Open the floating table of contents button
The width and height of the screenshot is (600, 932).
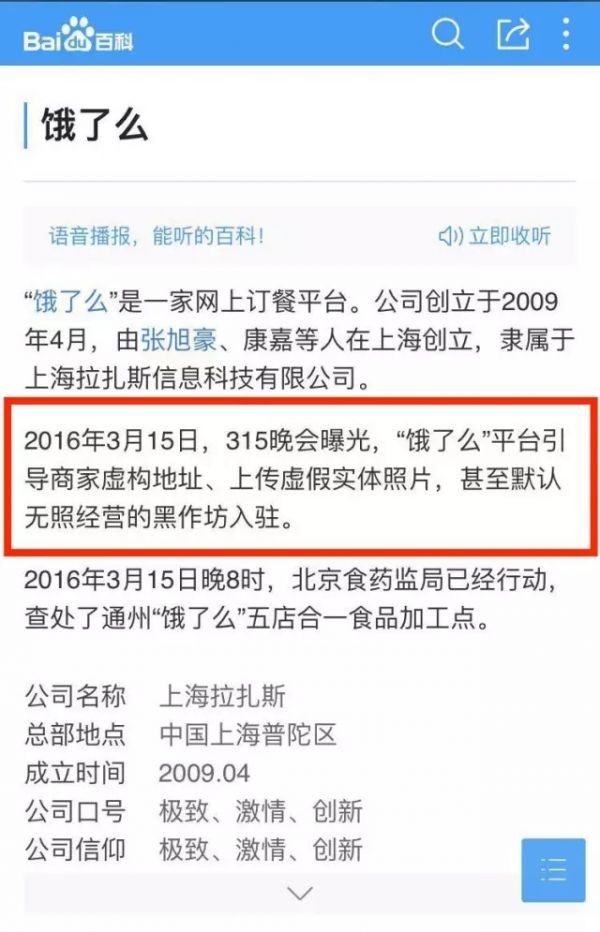552,869
